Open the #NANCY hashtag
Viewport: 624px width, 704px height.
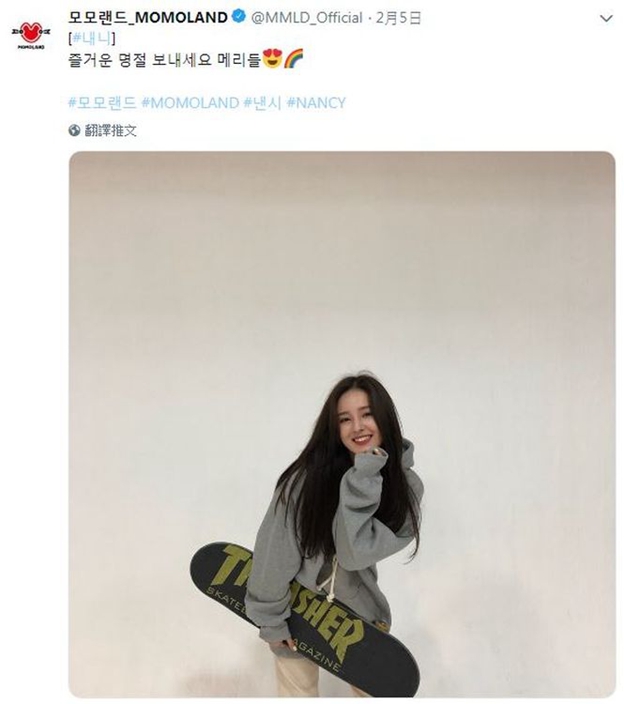[x=316, y=102]
